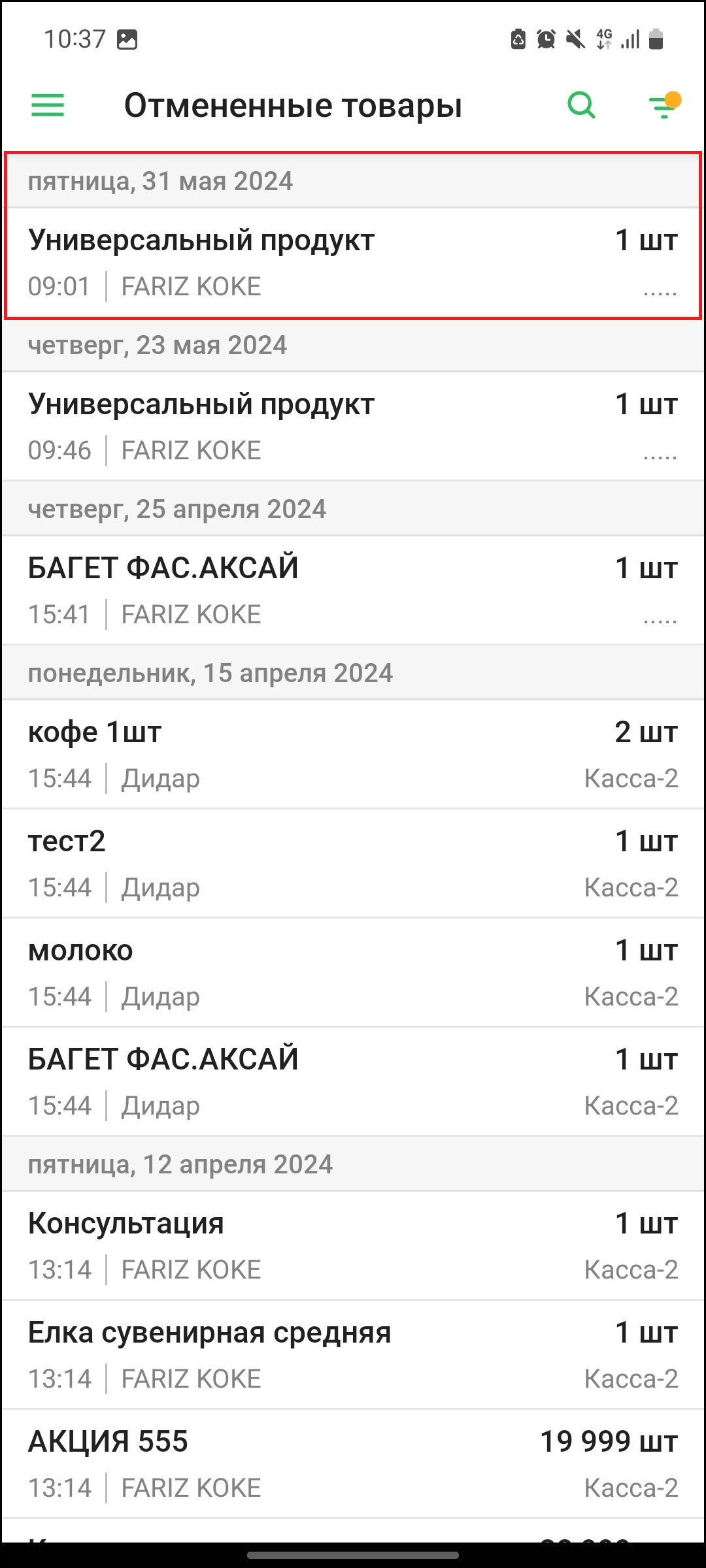Open the кофе 1шт cancelled item
Viewport: 706px width, 1568px height.
(353, 755)
